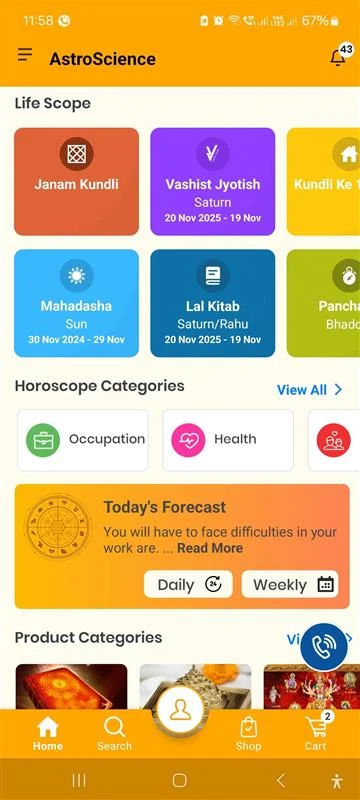Tap the system back button
Screen dimensions: 360x800
coord(280,780)
